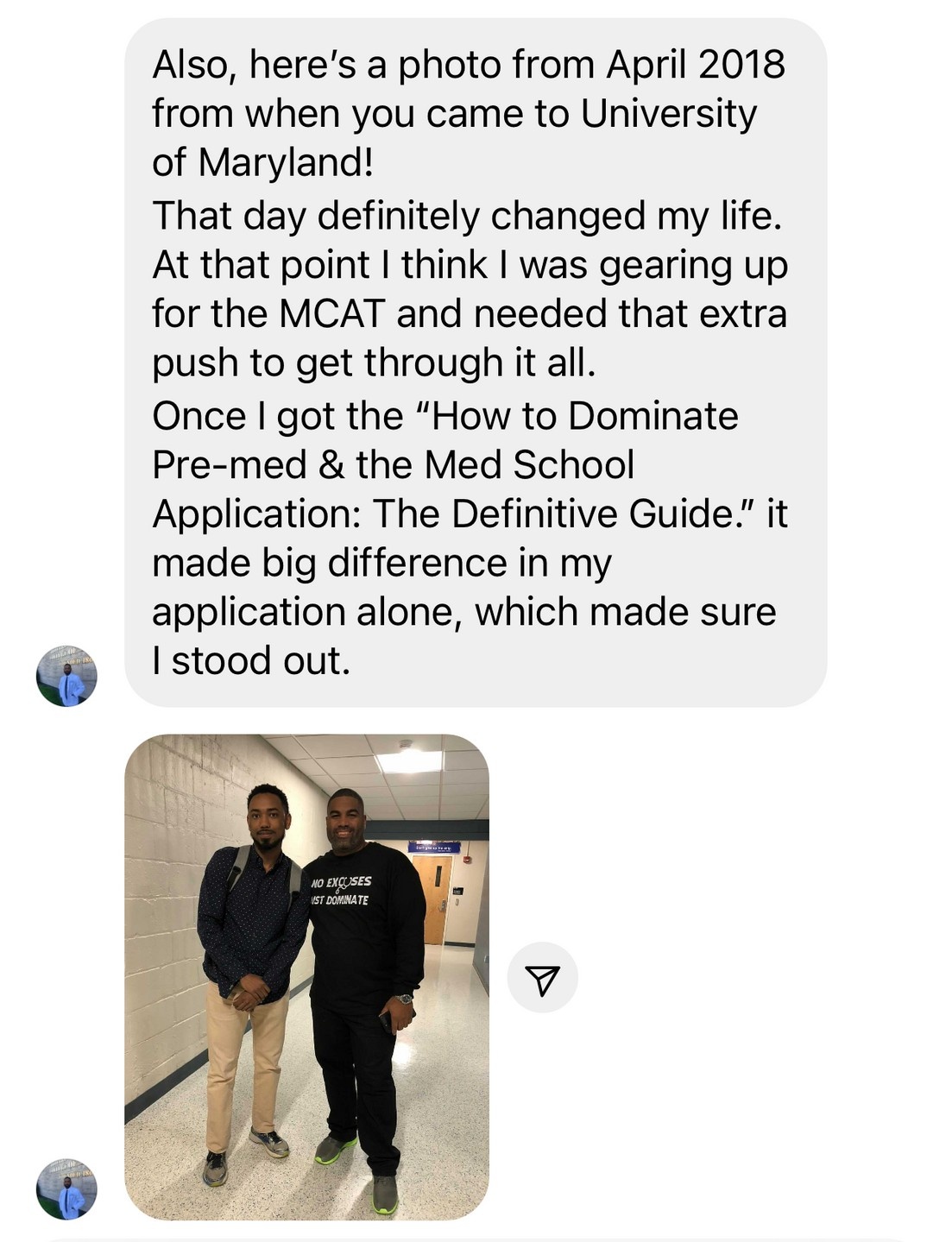Forward the photo using the paper-plane icon

click(542, 977)
